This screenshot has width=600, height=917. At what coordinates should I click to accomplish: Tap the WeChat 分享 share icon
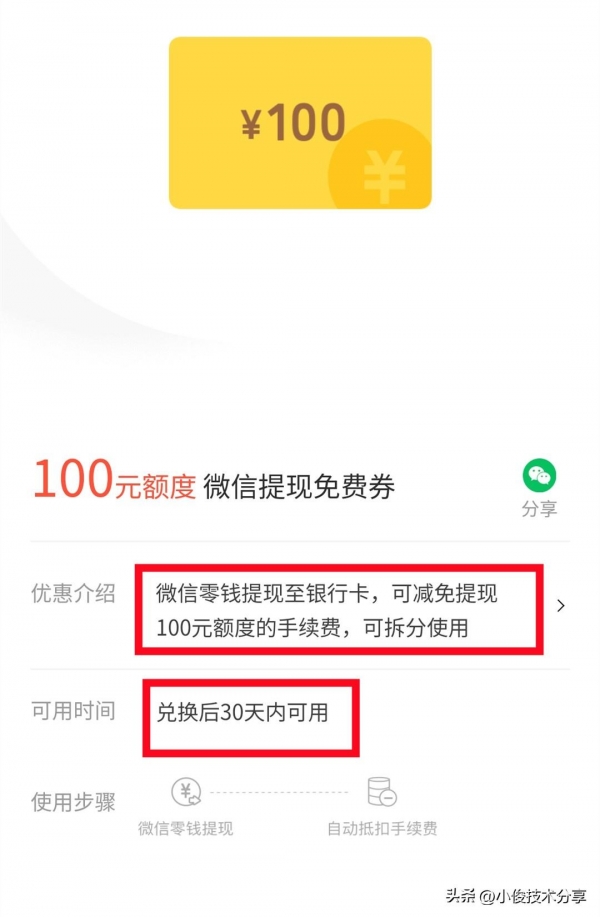click(x=539, y=477)
